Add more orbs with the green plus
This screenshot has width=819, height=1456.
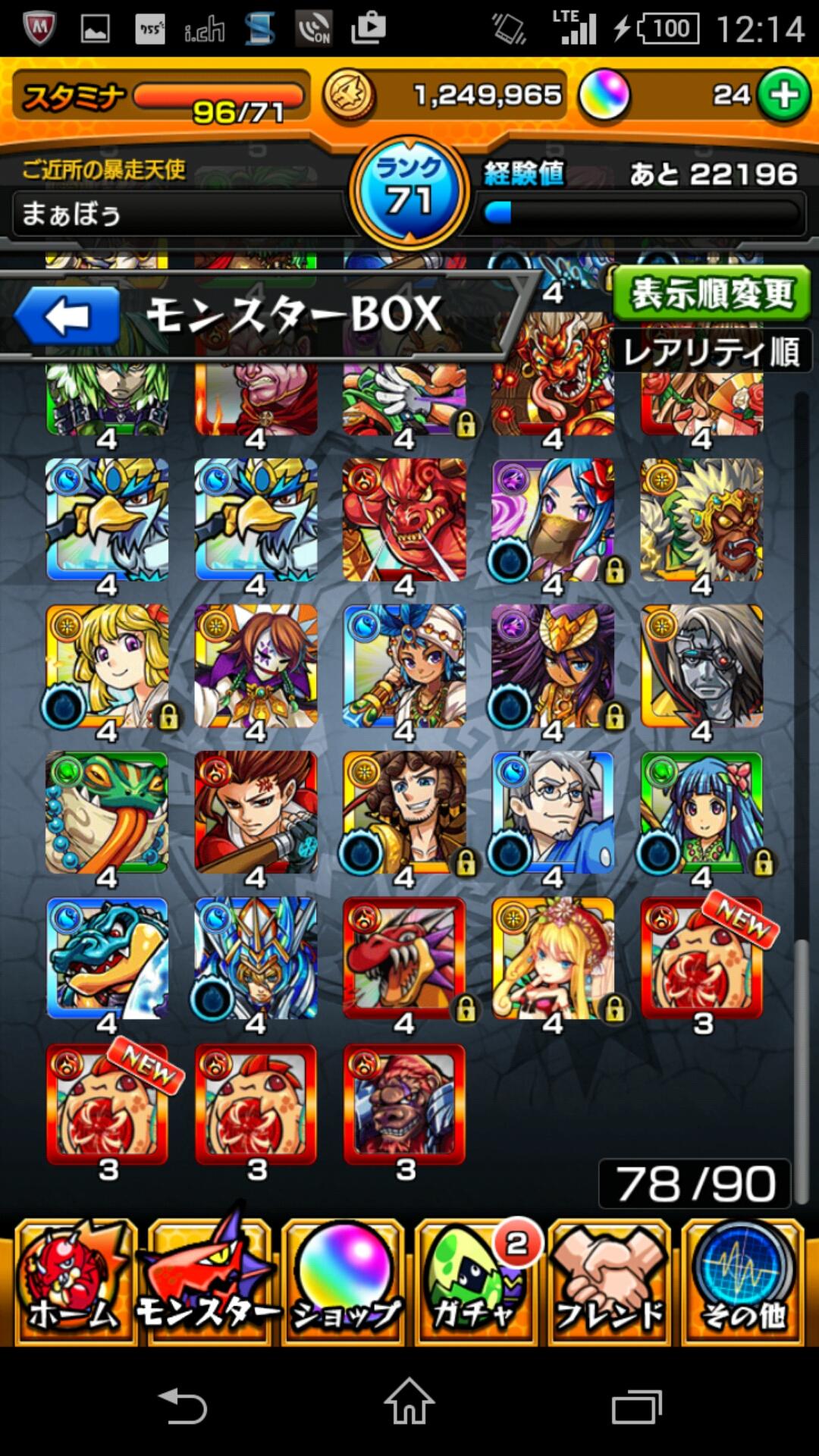(784, 96)
